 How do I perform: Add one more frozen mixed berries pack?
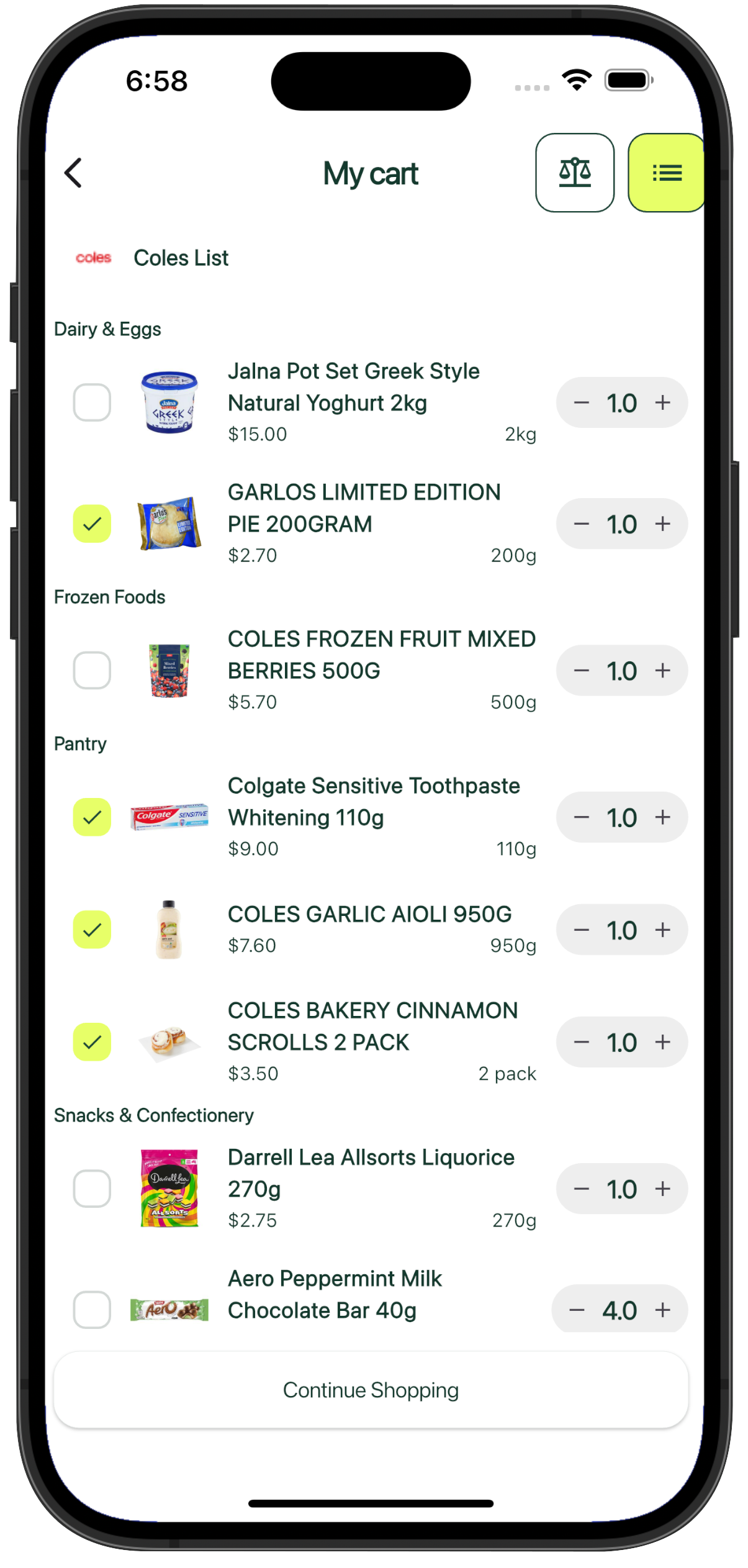(x=662, y=671)
